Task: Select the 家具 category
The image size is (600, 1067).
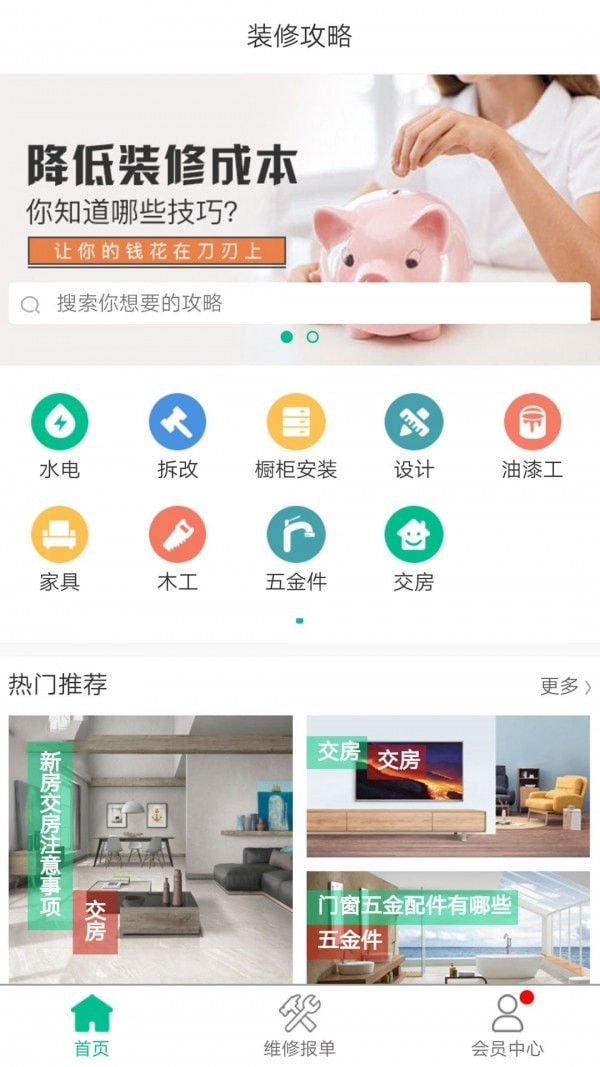Action: [60, 548]
